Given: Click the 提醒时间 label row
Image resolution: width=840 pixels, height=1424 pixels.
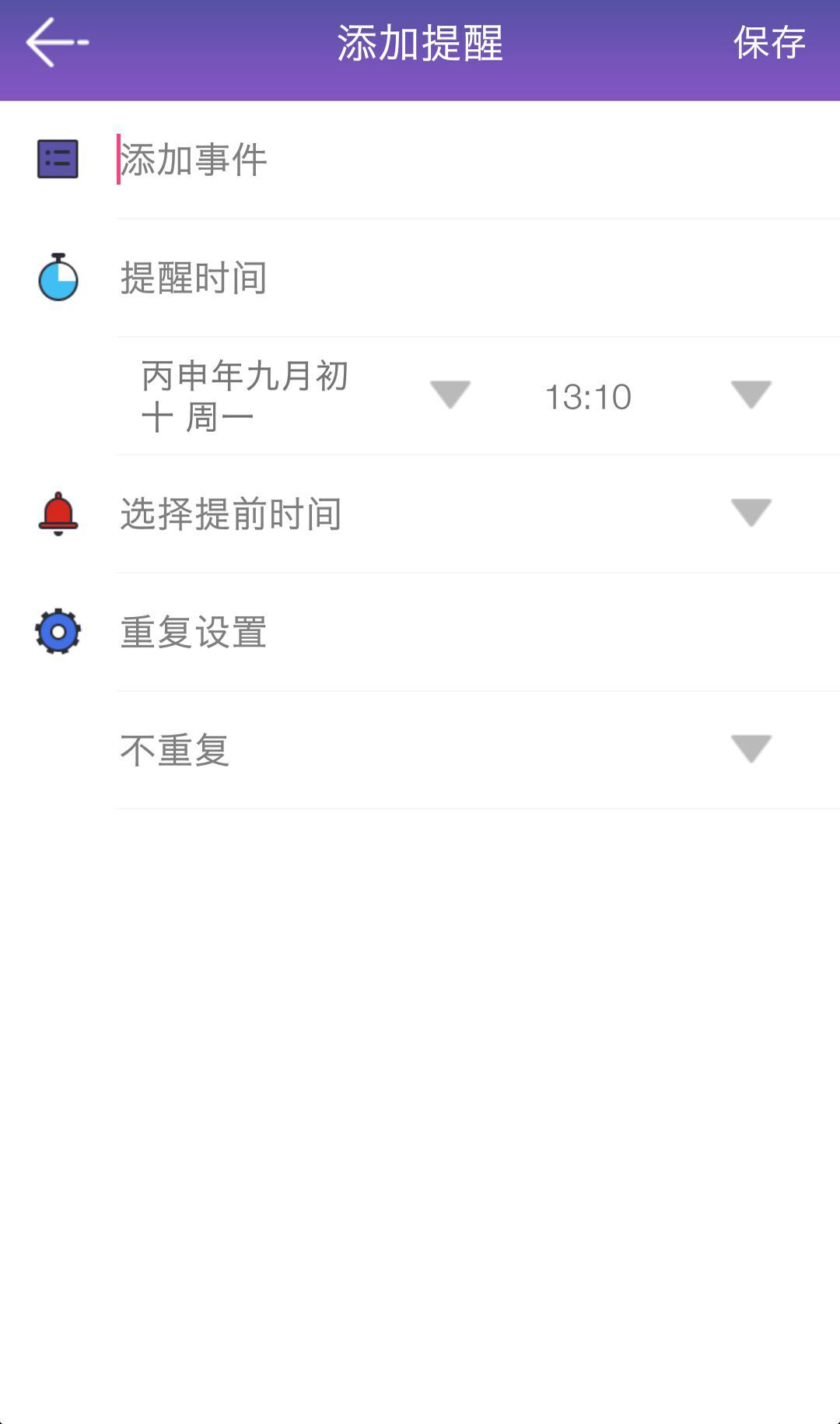Looking at the screenshot, I should (193, 279).
